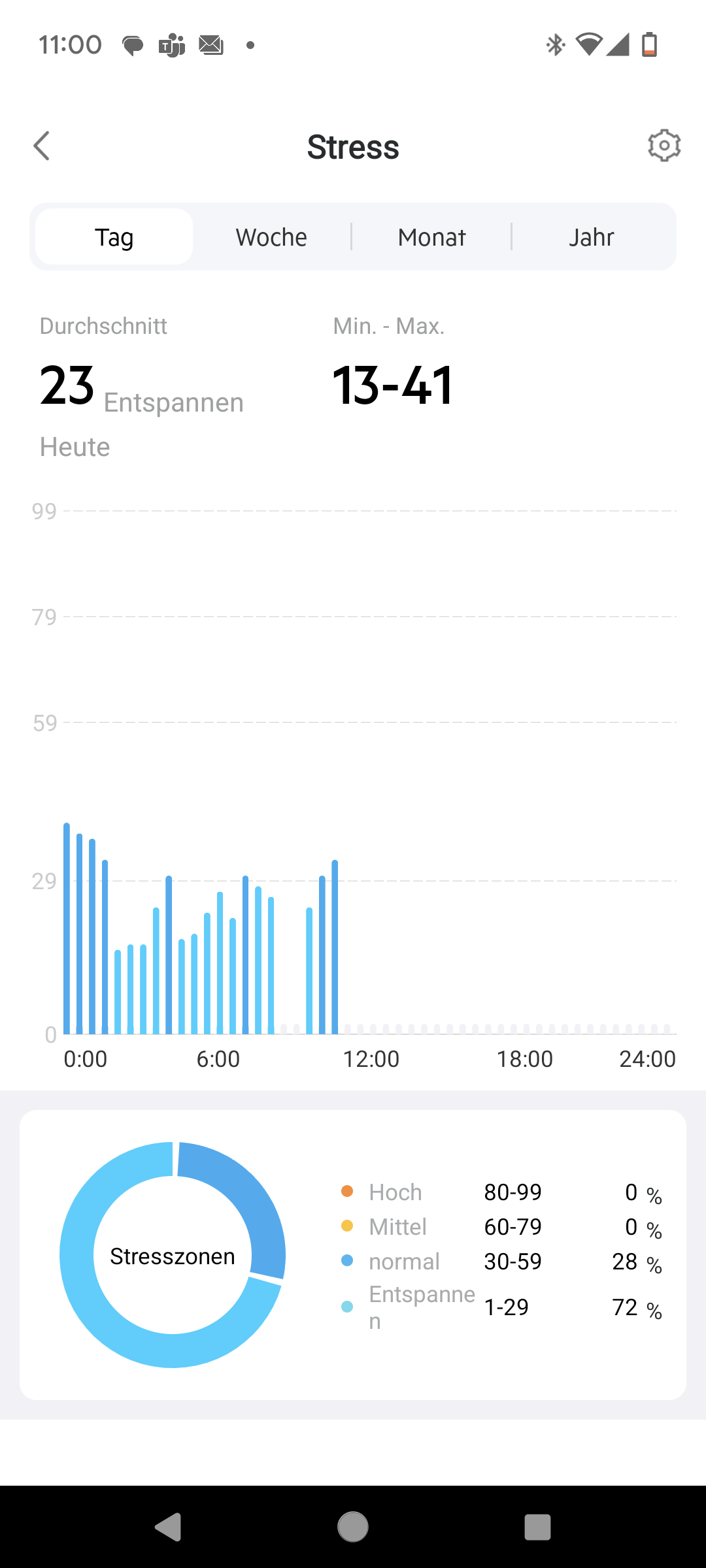This screenshot has width=706, height=1568.
Task: Go to home via navigation bar
Action: point(353,1527)
